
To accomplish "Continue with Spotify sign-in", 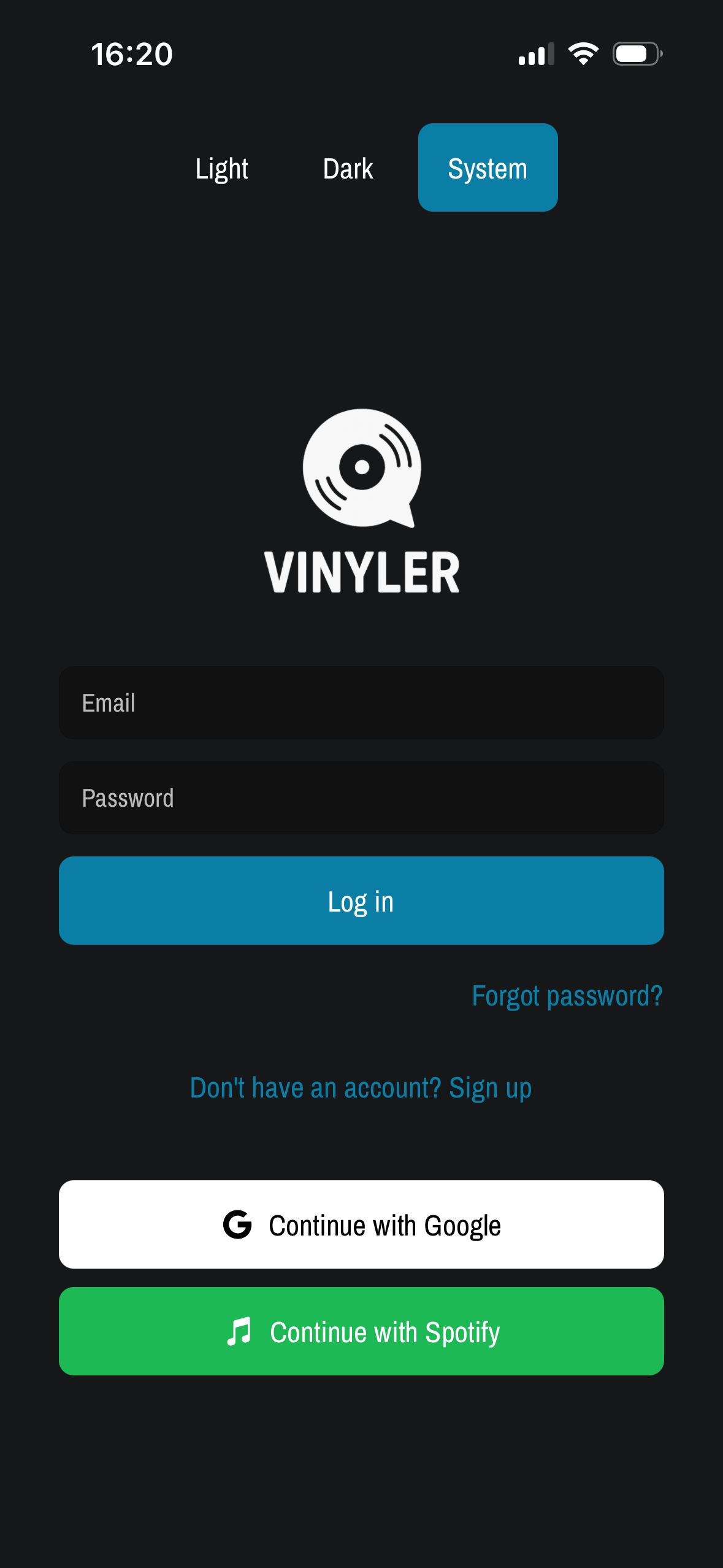I will point(361,1331).
